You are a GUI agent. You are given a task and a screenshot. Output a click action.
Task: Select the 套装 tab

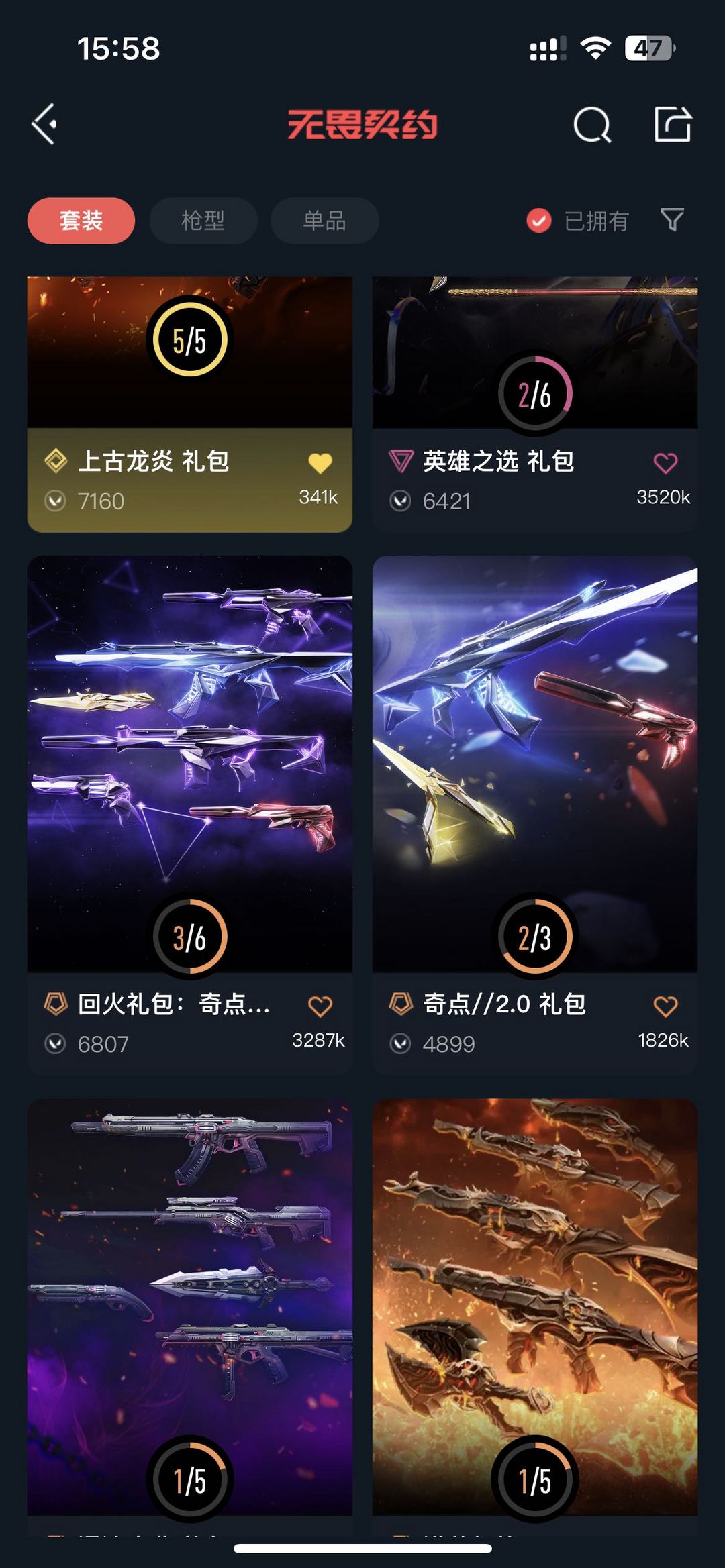coord(81,220)
